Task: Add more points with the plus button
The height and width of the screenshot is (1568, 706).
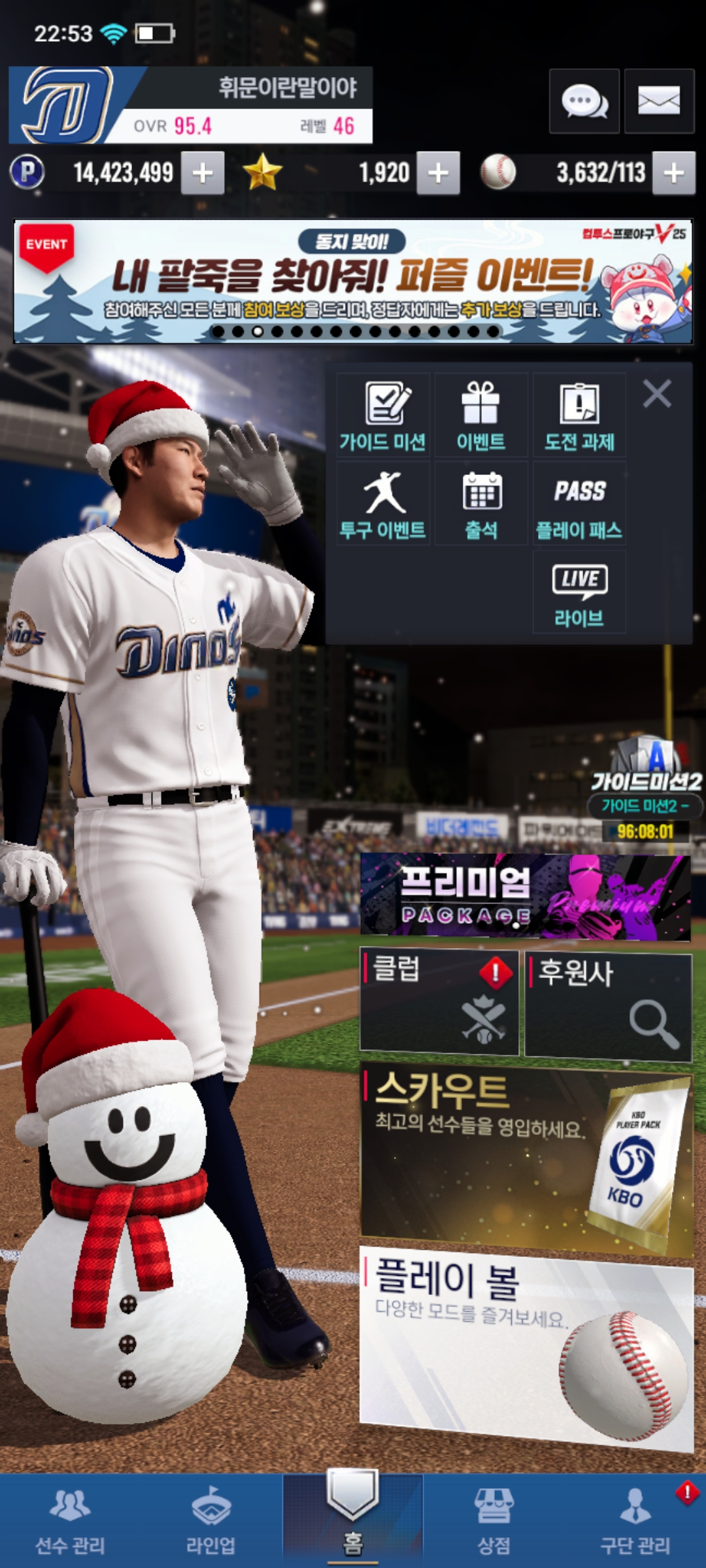Action: tap(203, 173)
